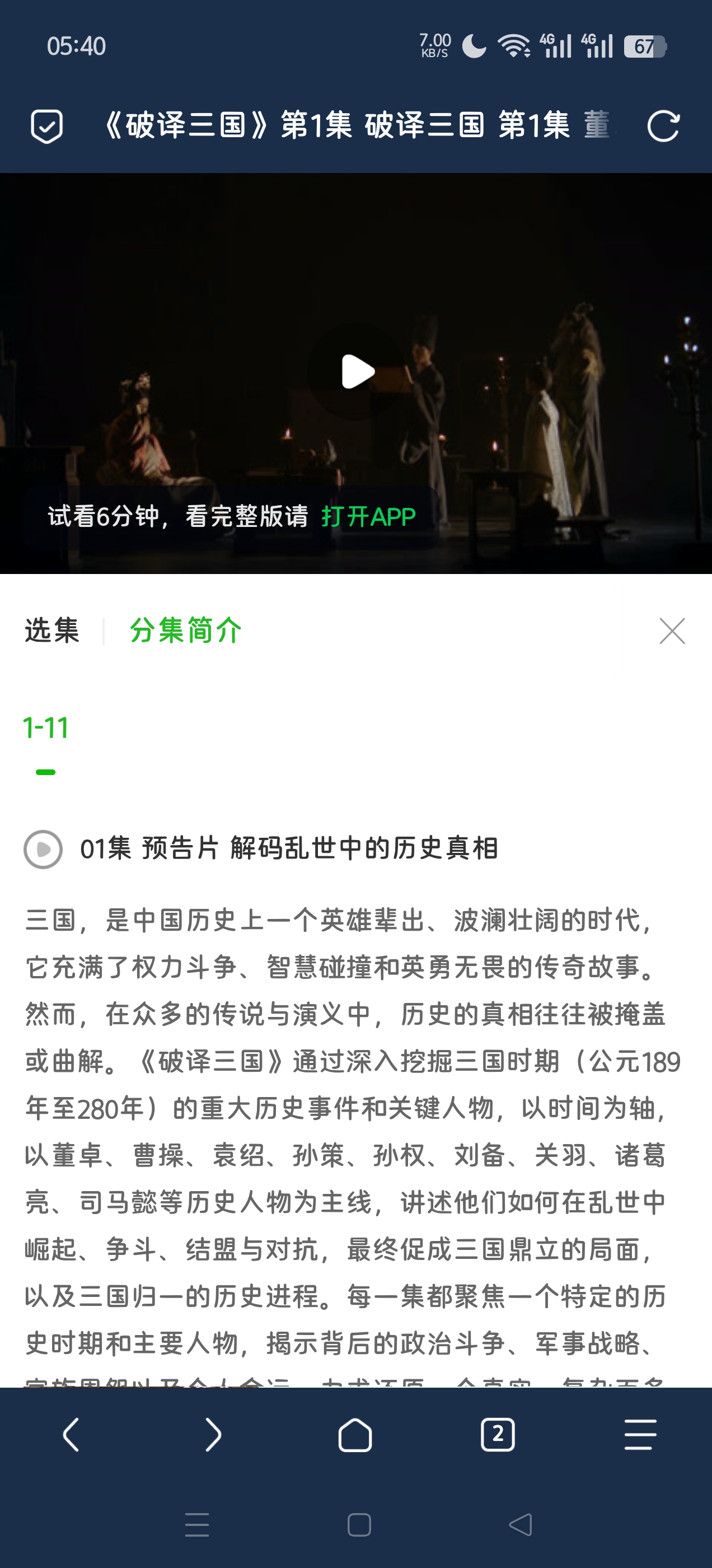712x1568 pixels.
Task: Select the 分集简介 tab
Action: [x=186, y=630]
